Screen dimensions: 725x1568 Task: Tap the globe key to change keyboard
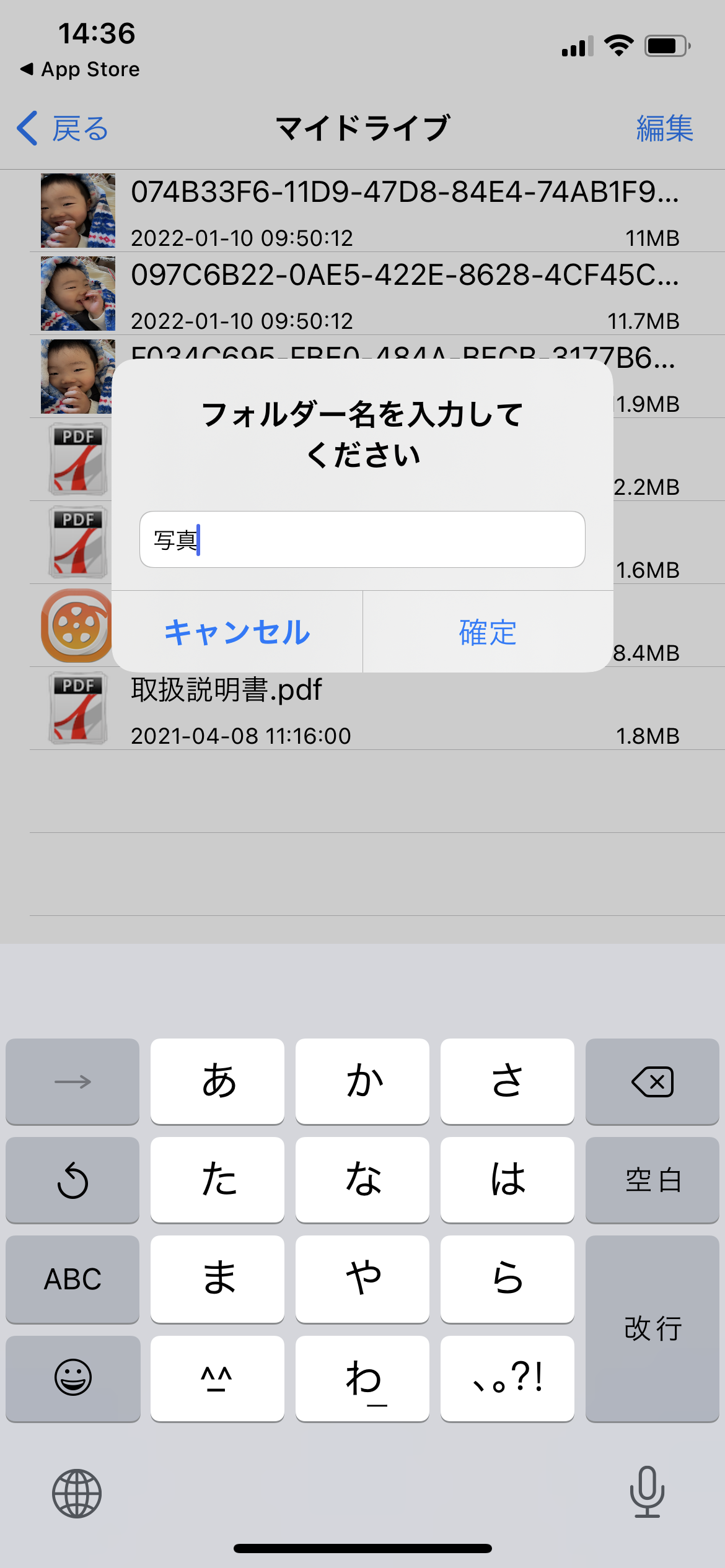coord(77,1493)
